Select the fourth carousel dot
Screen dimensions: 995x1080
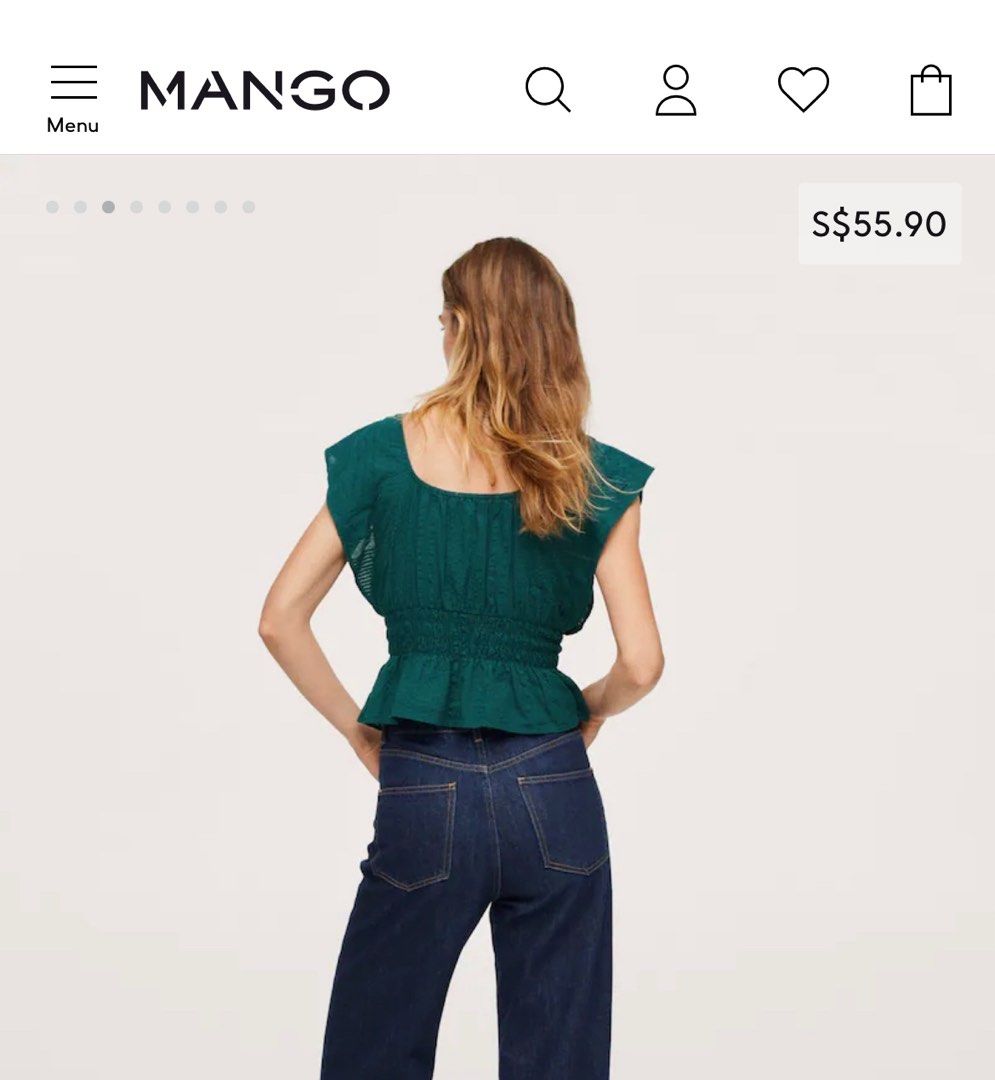pos(134,208)
